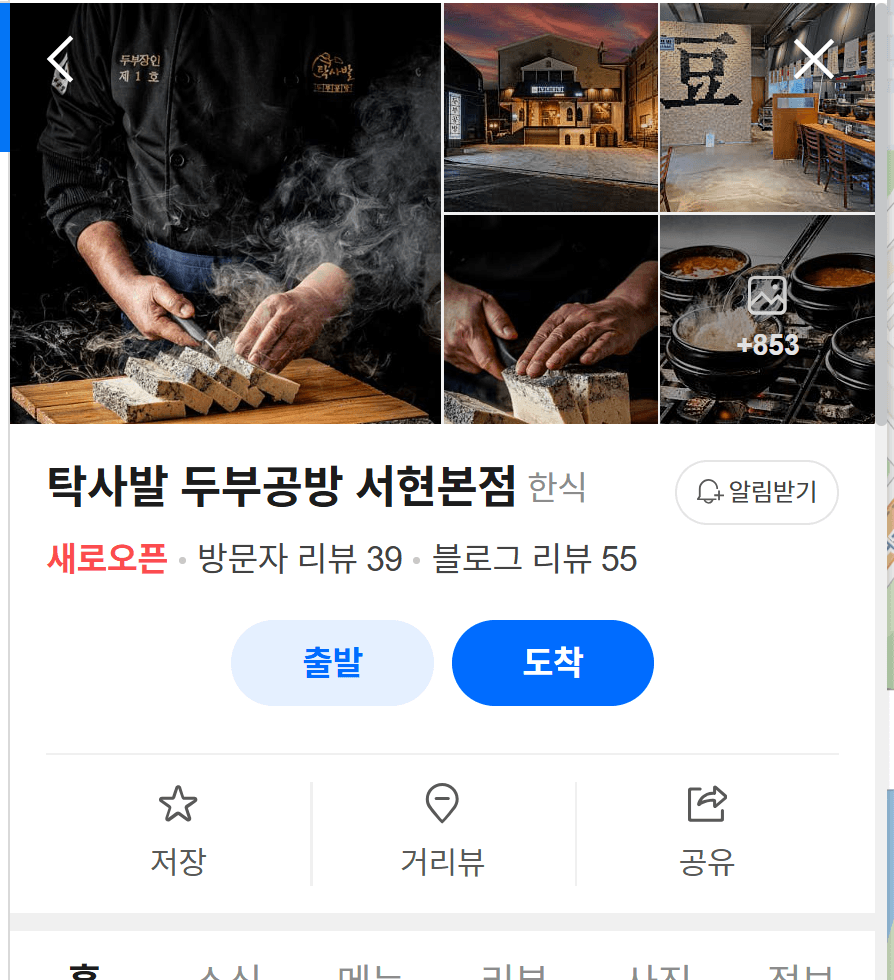Click the restaurant exterior night photo
The height and width of the screenshot is (980, 894).
point(550,105)
